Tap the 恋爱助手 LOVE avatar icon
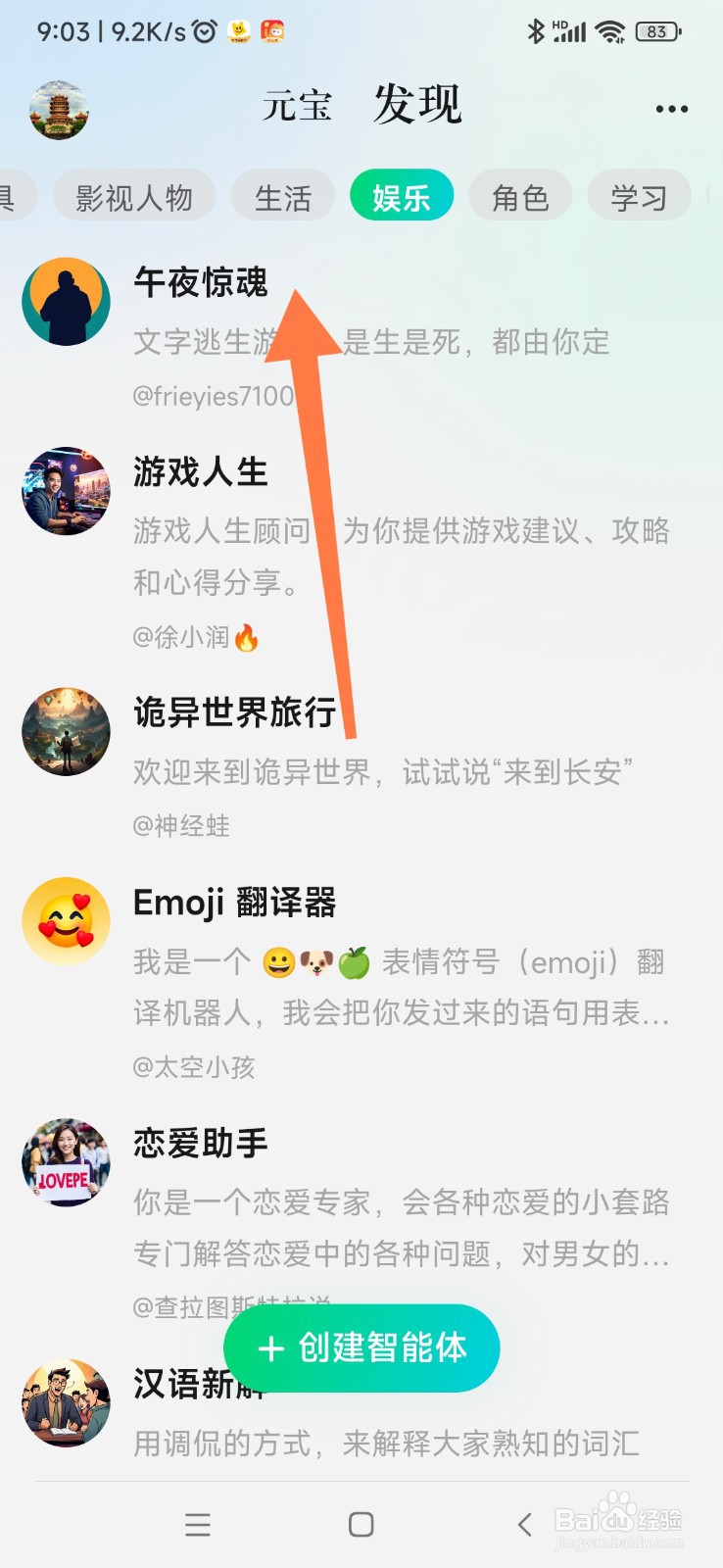The height and width of the screenshot is (1568, 723). tap(66, 1161)
